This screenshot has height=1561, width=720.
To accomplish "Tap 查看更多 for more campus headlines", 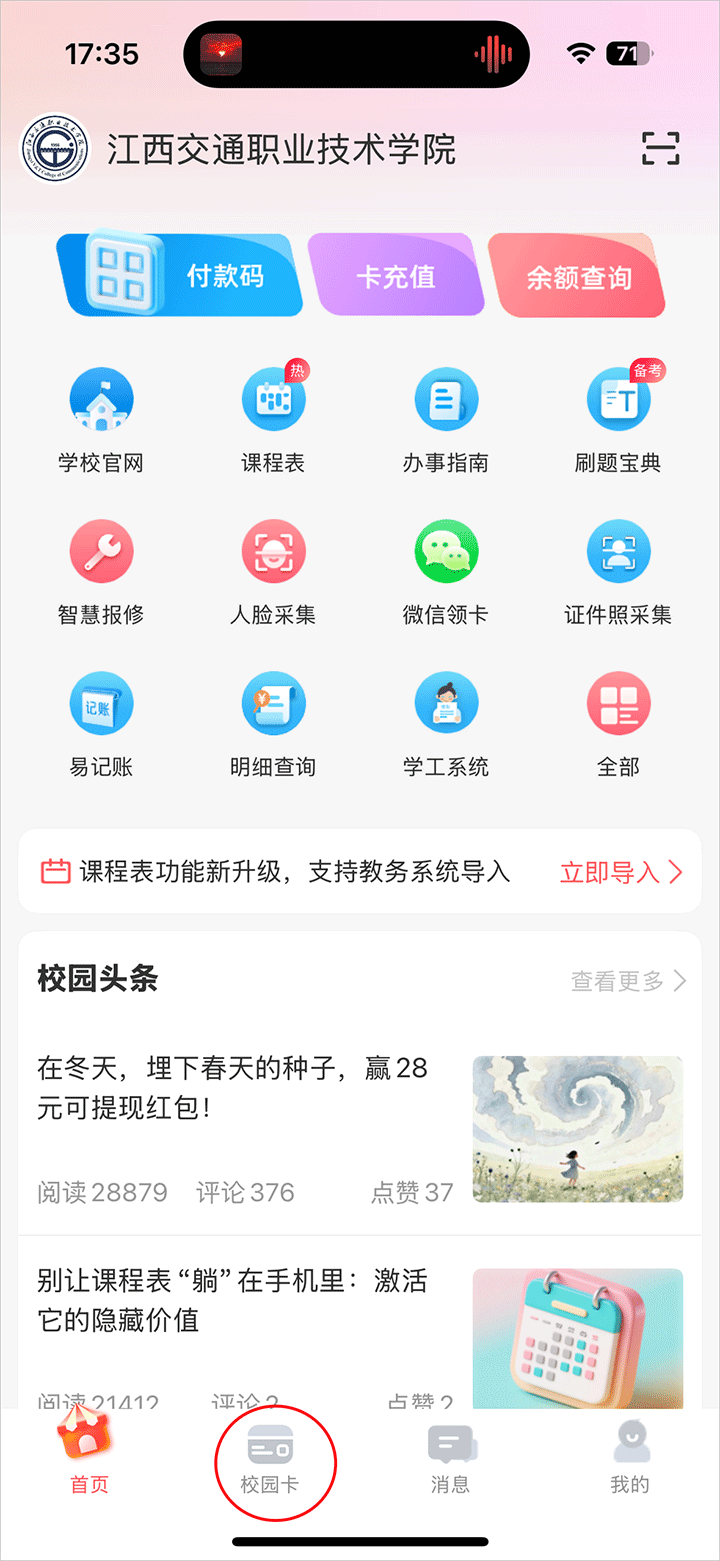I will (x=628, y=981).
